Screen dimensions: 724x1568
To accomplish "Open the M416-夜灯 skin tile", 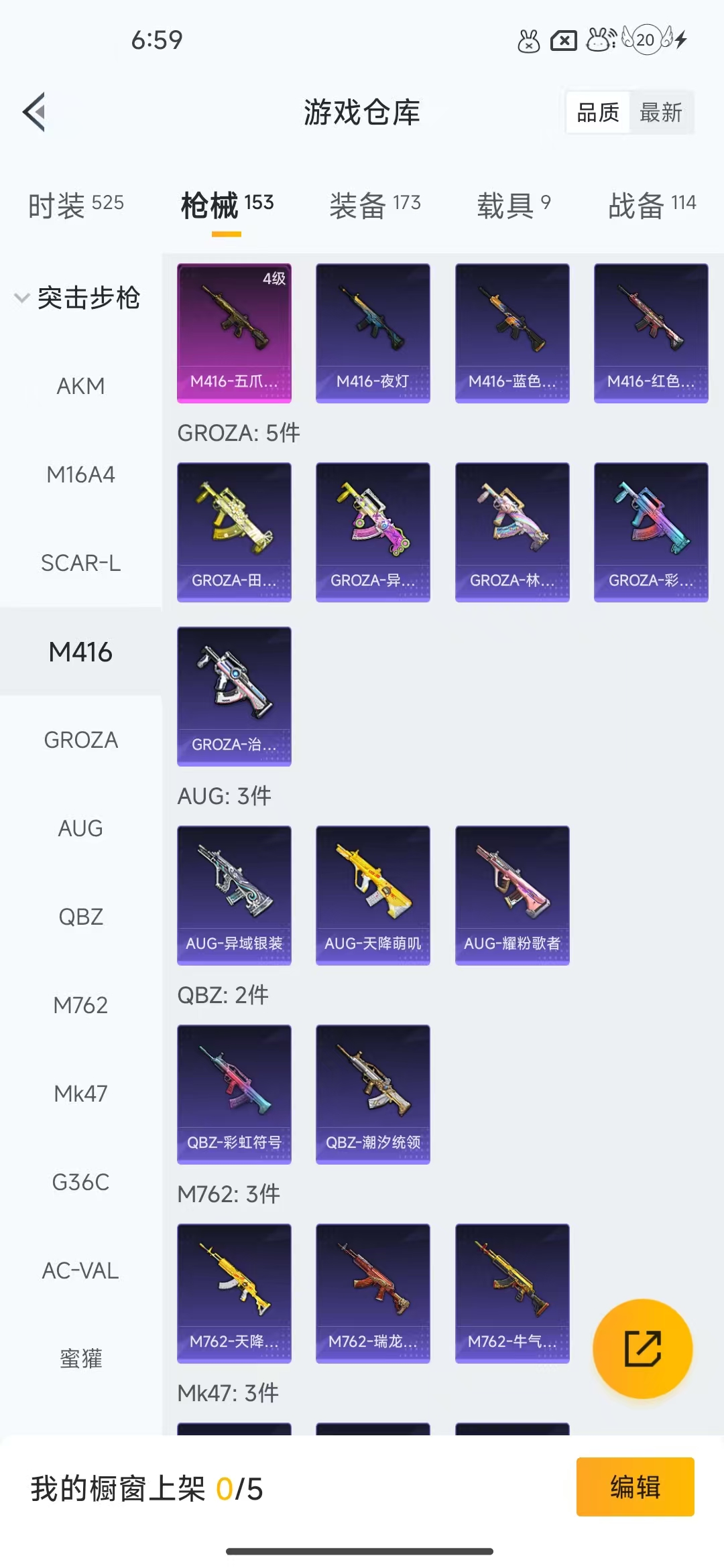I will pos(373,333).
